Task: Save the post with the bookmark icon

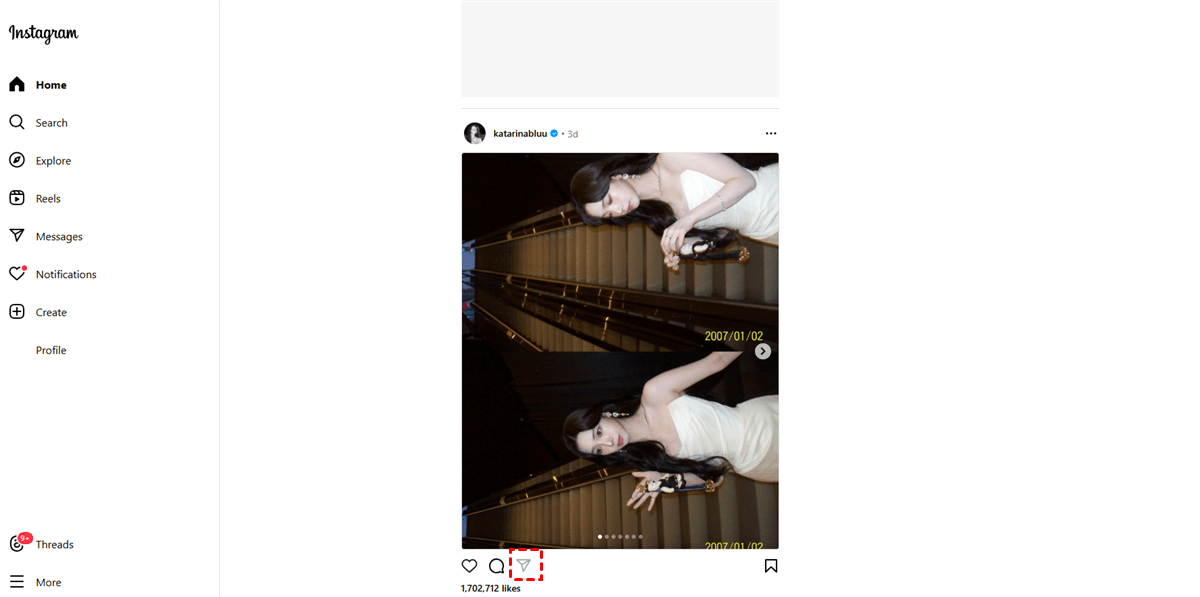Action: pyautogui.click(x=771, y=566)
